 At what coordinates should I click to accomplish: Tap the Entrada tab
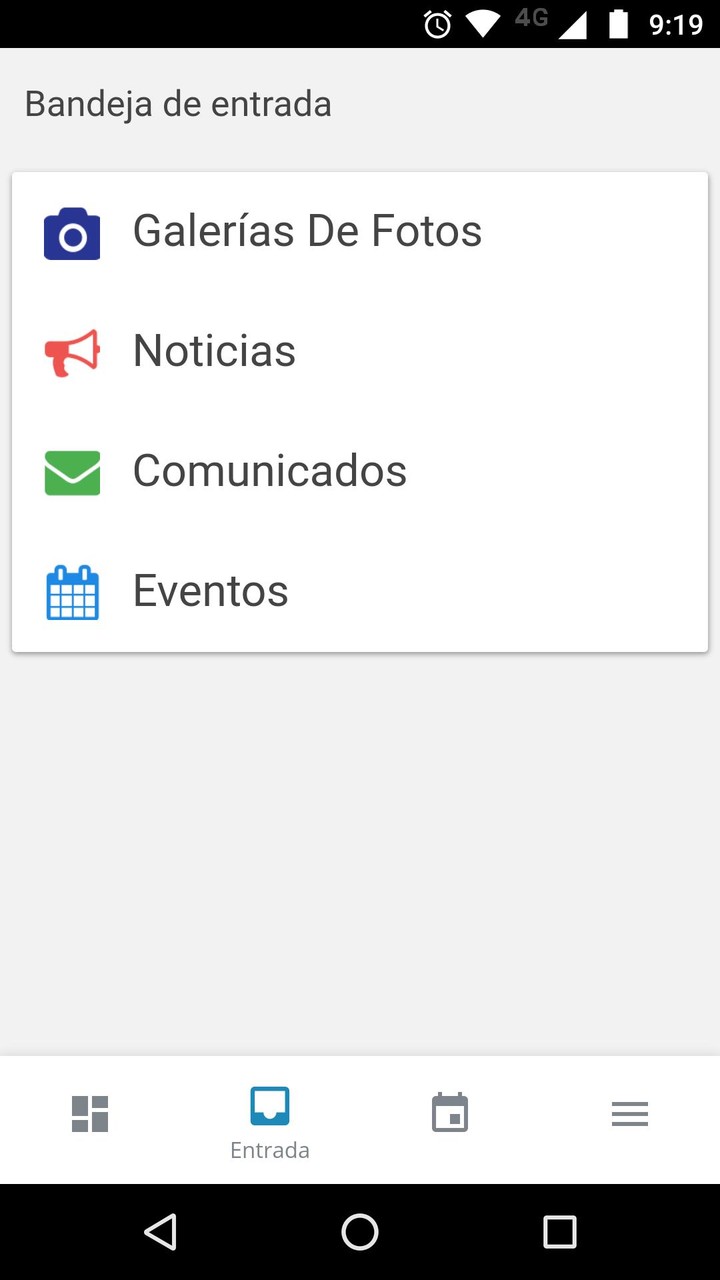coord(270,1120)
